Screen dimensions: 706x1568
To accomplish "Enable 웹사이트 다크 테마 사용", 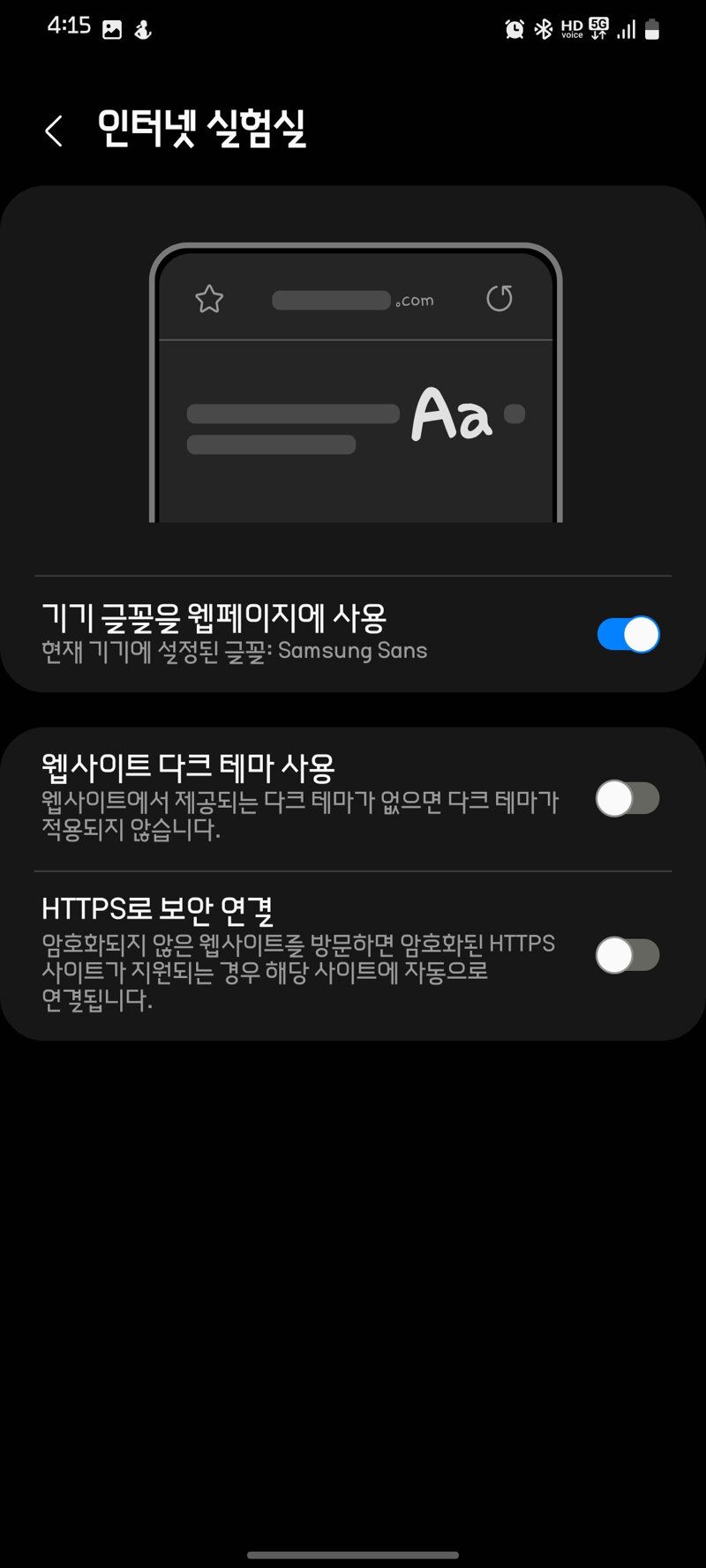I will pyautogui.click(x=627, y=799).
